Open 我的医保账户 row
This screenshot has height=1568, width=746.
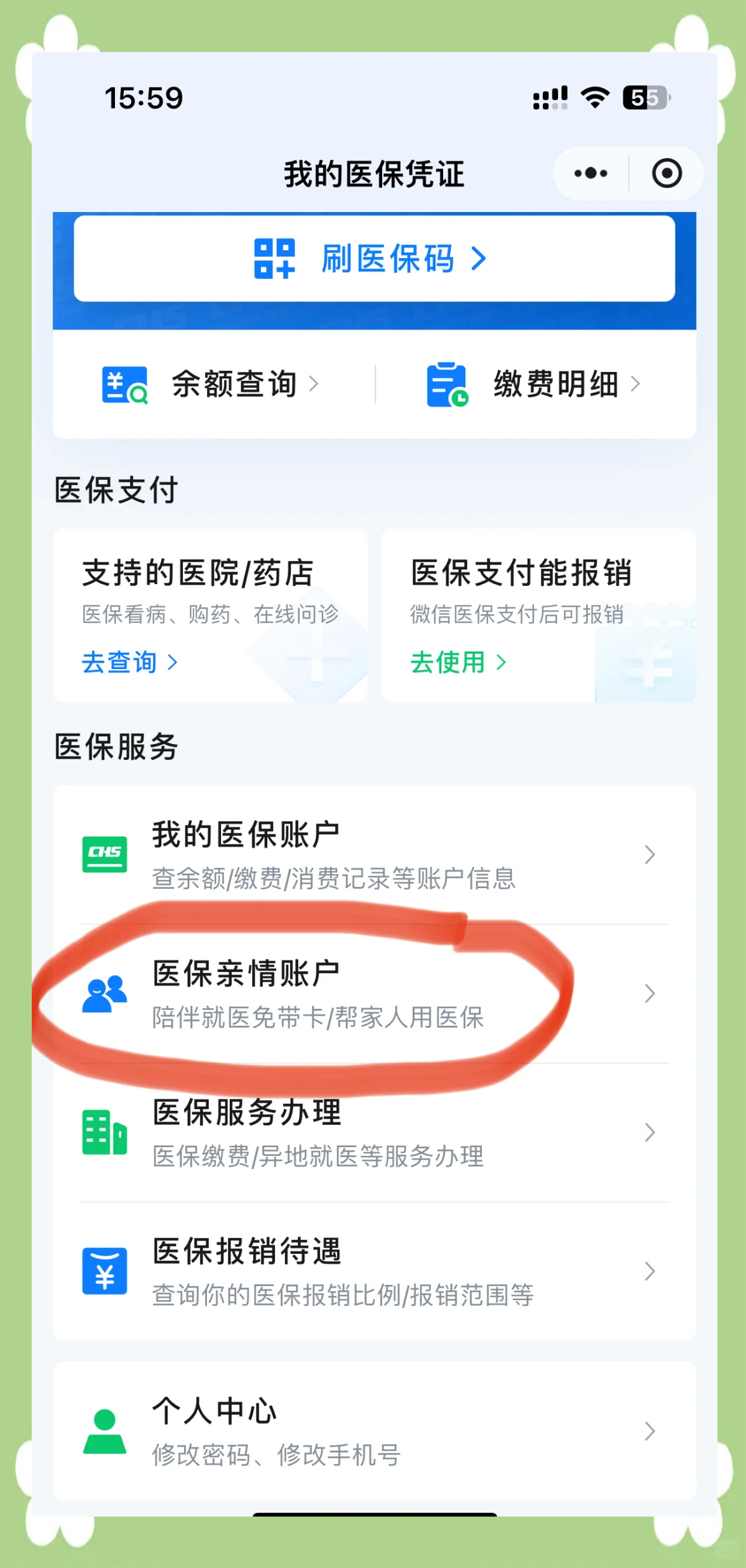[373, 854]
